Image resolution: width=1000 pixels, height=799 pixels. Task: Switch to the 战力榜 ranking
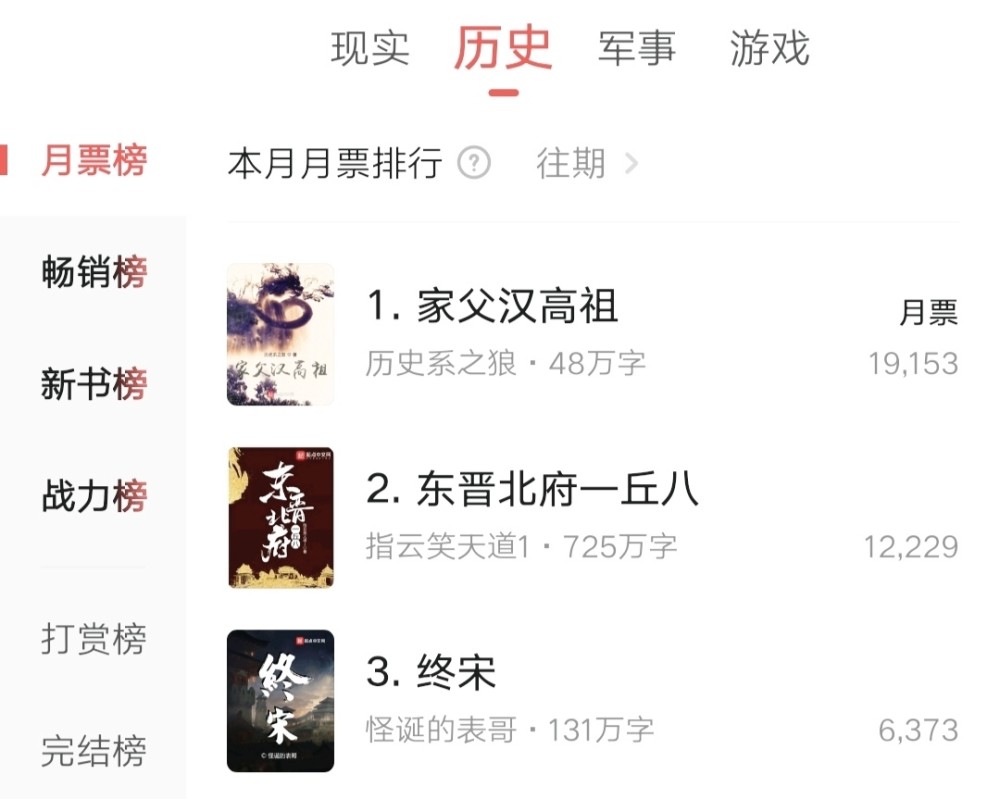[x=94, y=496]
